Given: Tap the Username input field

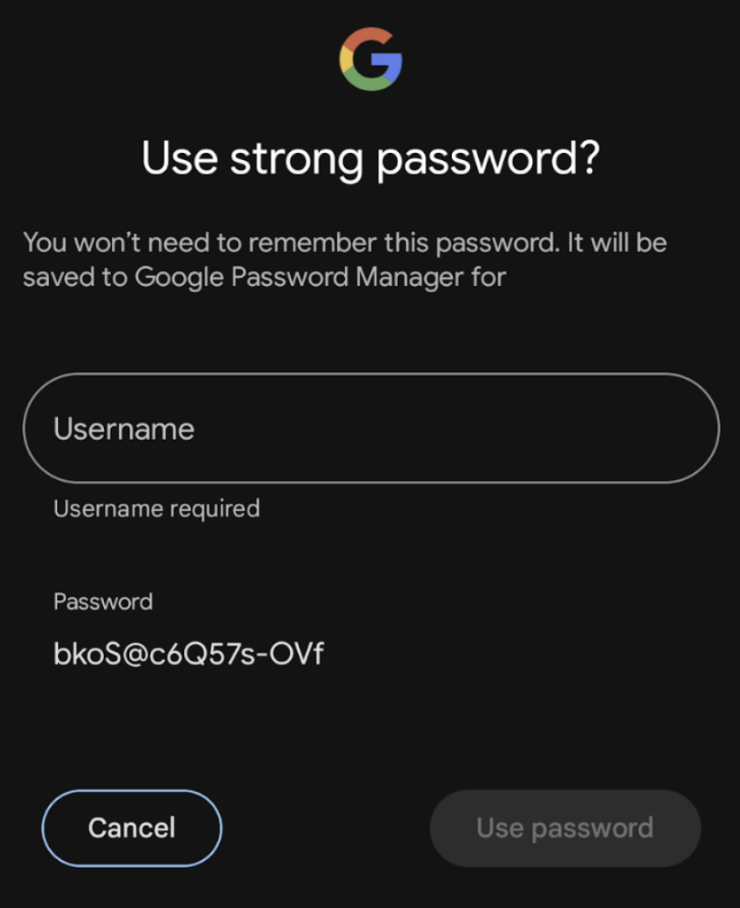Looking at the screenshot, I should [370, 429].
